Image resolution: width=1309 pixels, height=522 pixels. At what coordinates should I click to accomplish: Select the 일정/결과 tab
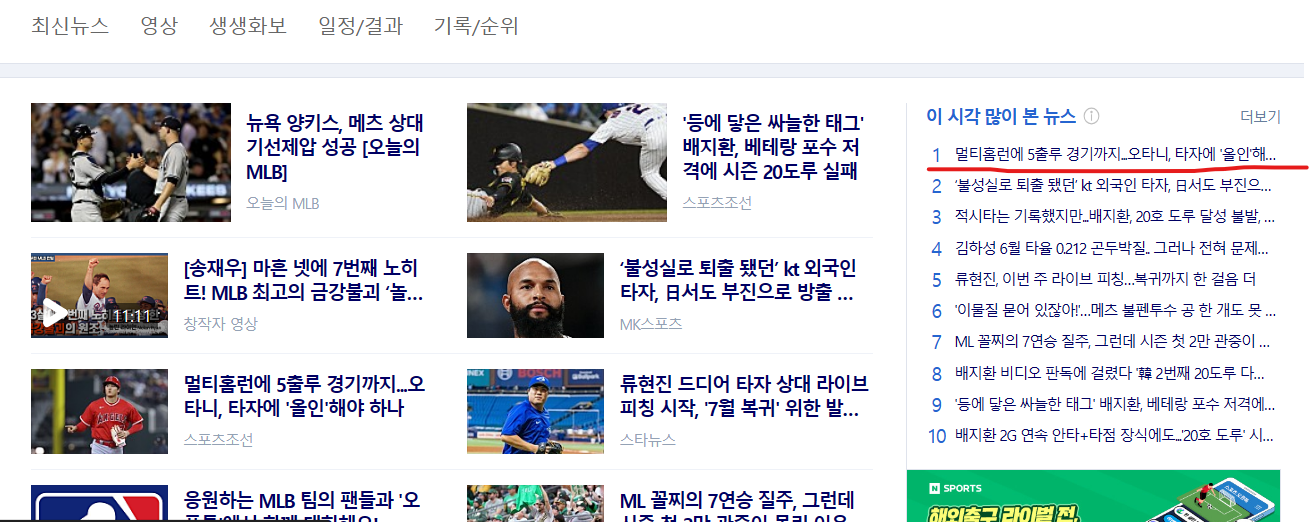pyautogui.click(x=360, y=26)
